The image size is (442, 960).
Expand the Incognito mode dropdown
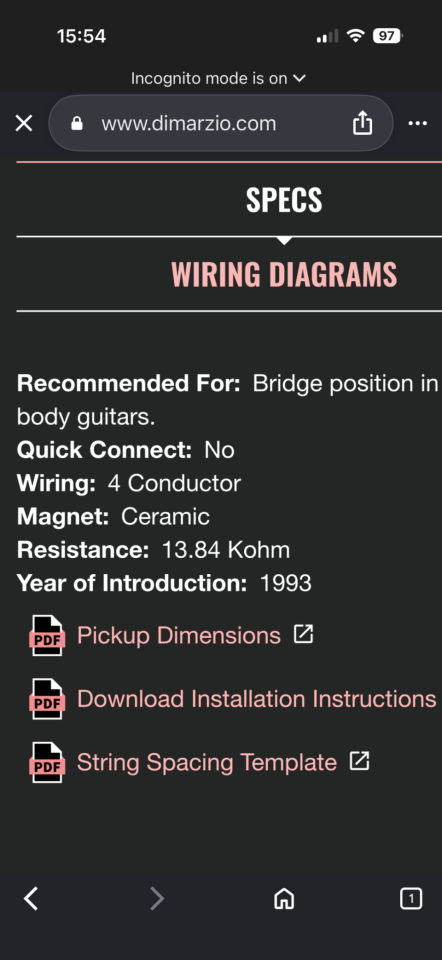tap(218, 78)
